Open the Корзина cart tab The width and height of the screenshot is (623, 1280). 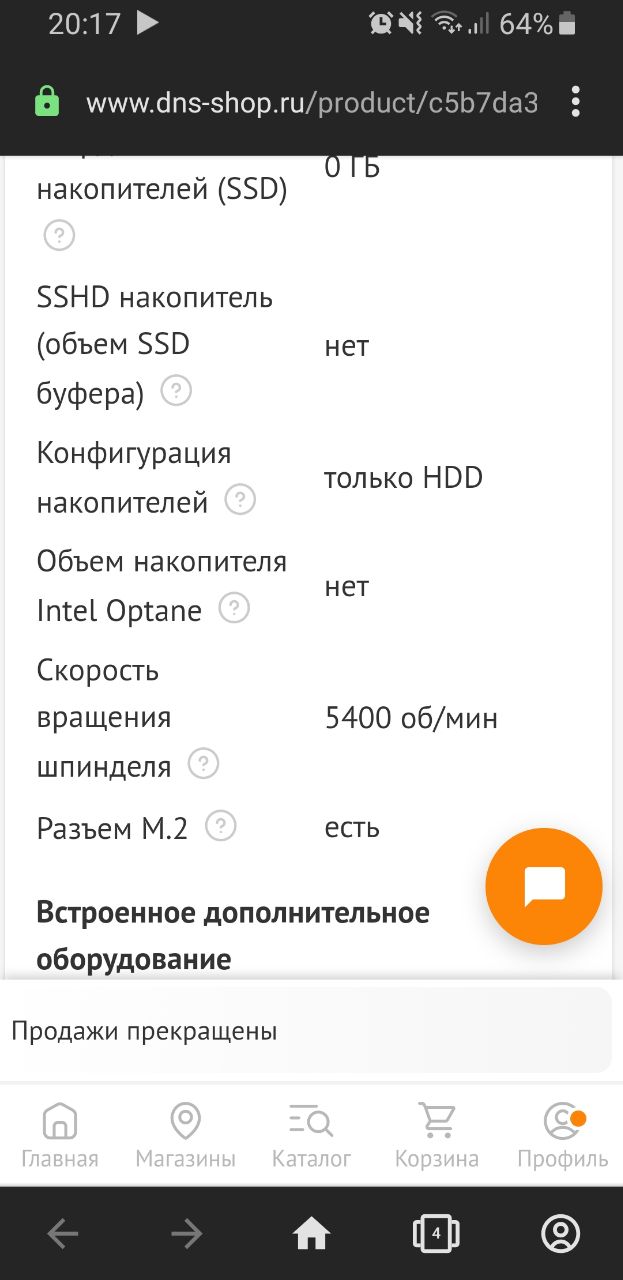[x=437, y=1136]
